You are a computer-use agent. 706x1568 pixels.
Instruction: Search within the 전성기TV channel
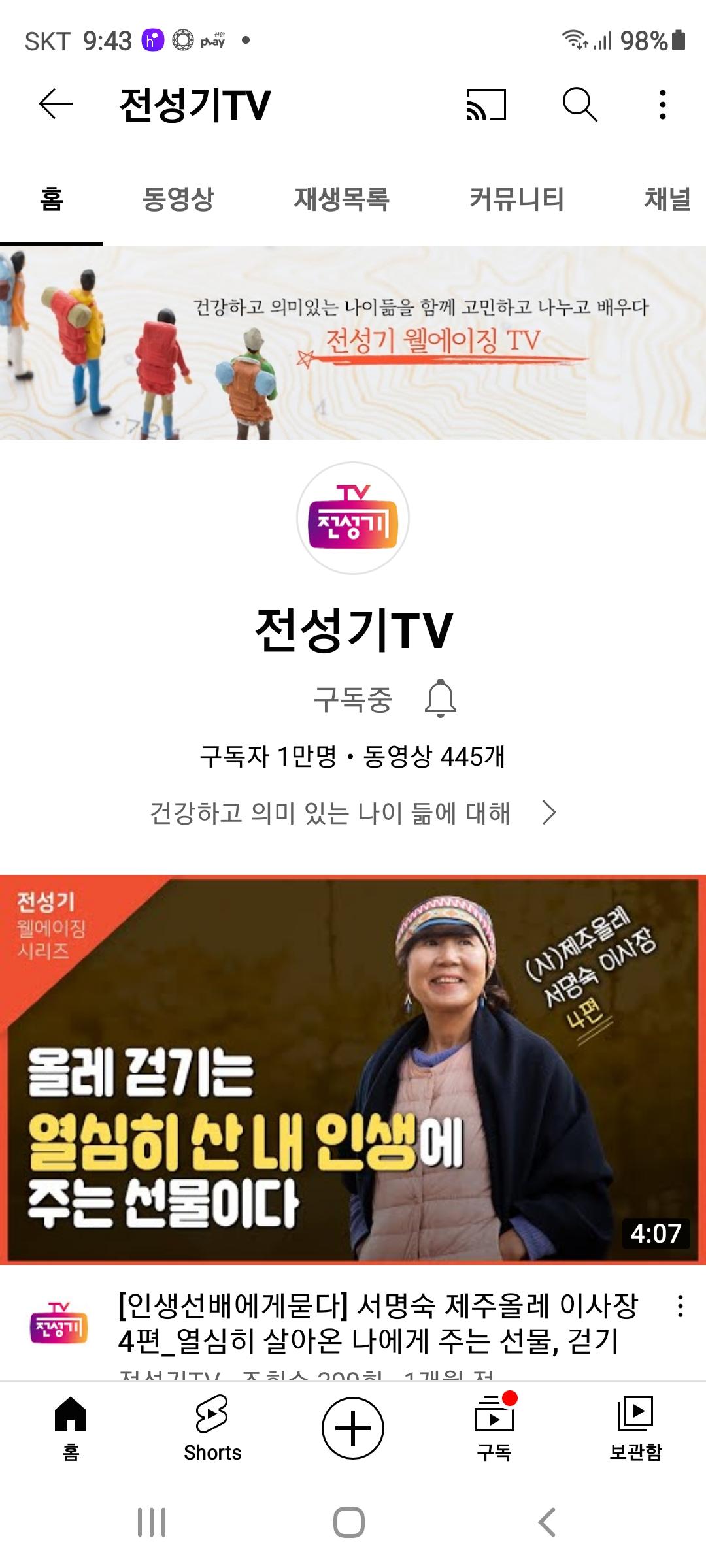(579, 105)
